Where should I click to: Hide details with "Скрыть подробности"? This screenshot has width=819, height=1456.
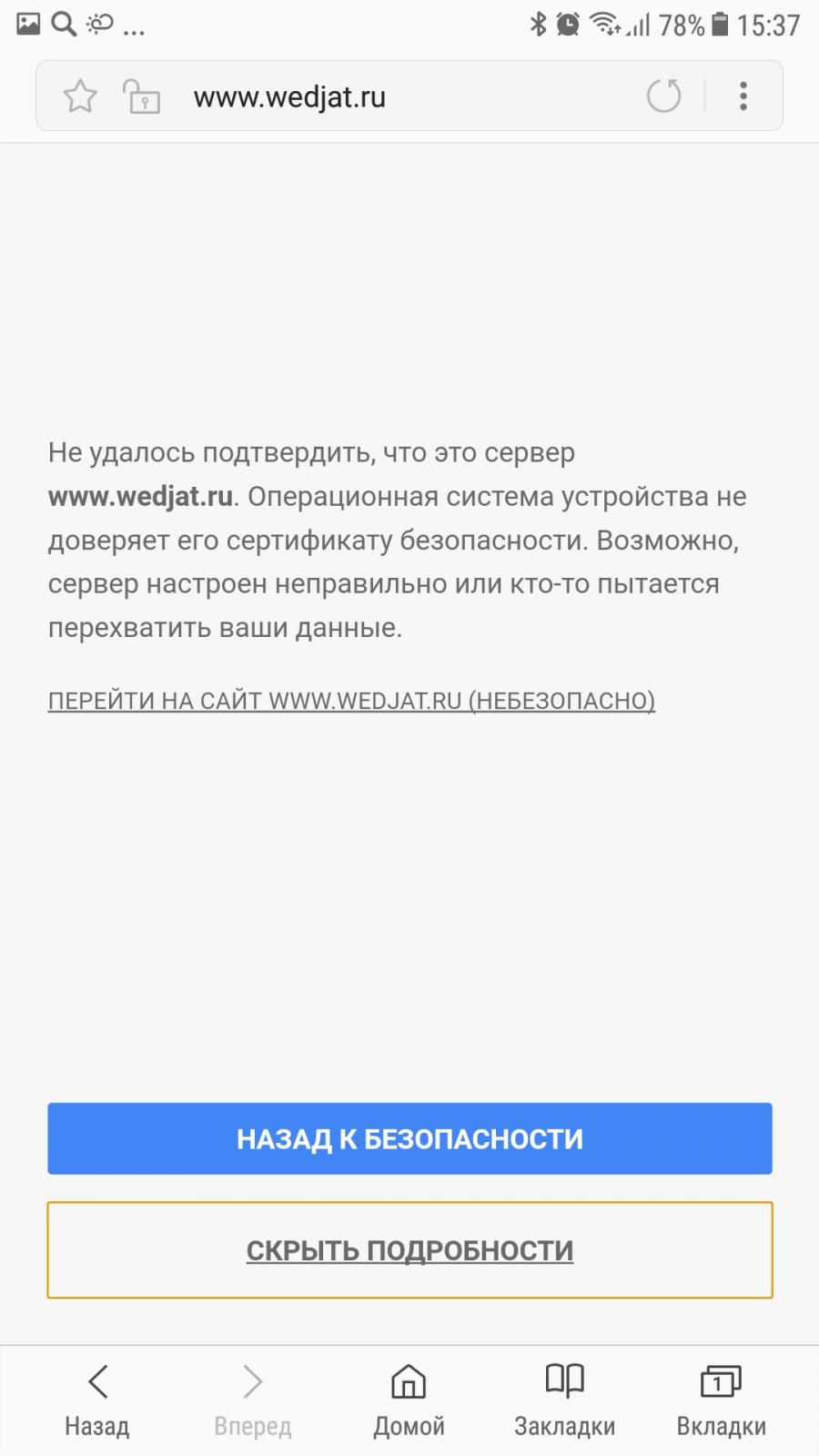point(409,1250)
